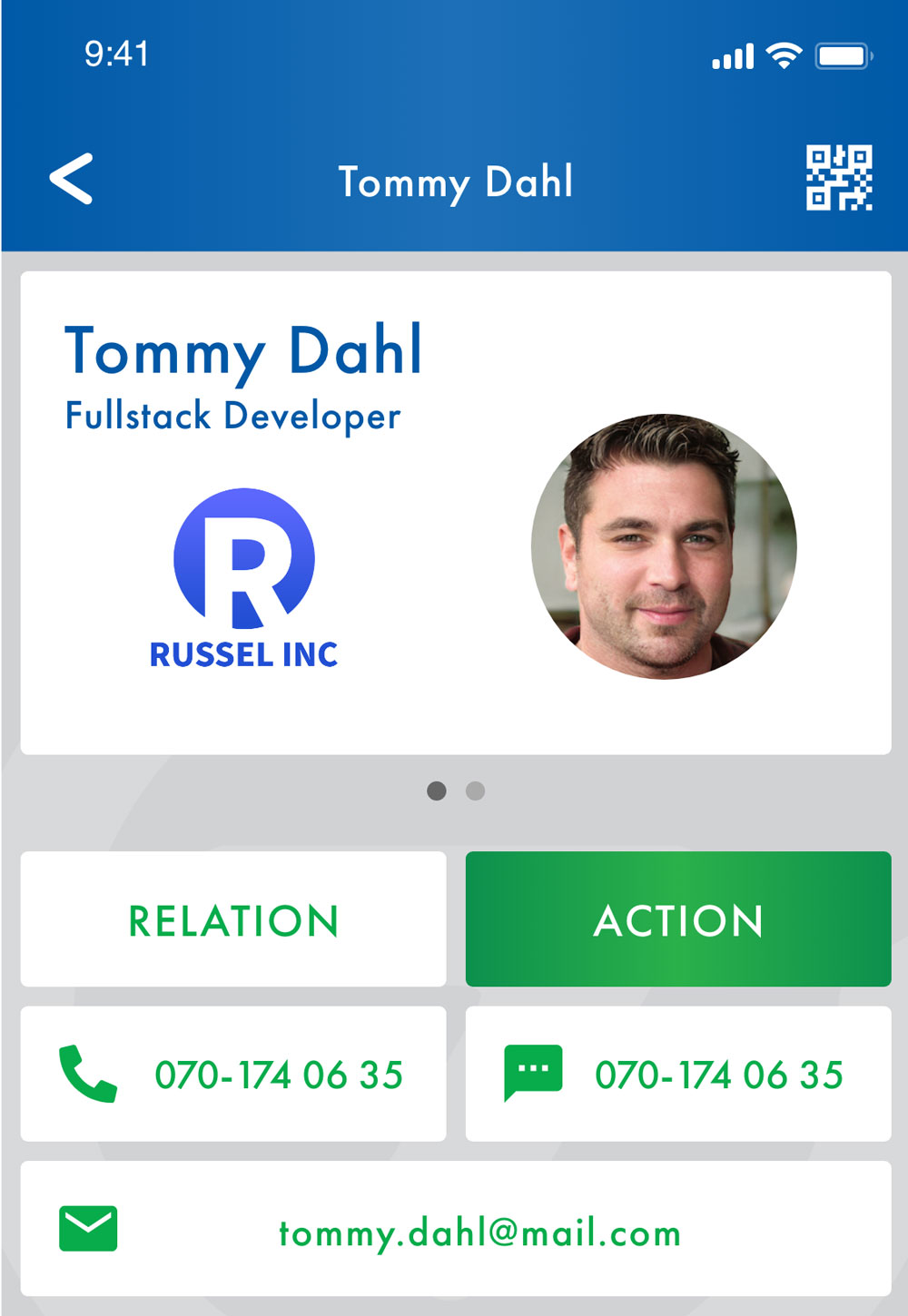Go back using the arrow icon

click(x=71, y=179)
